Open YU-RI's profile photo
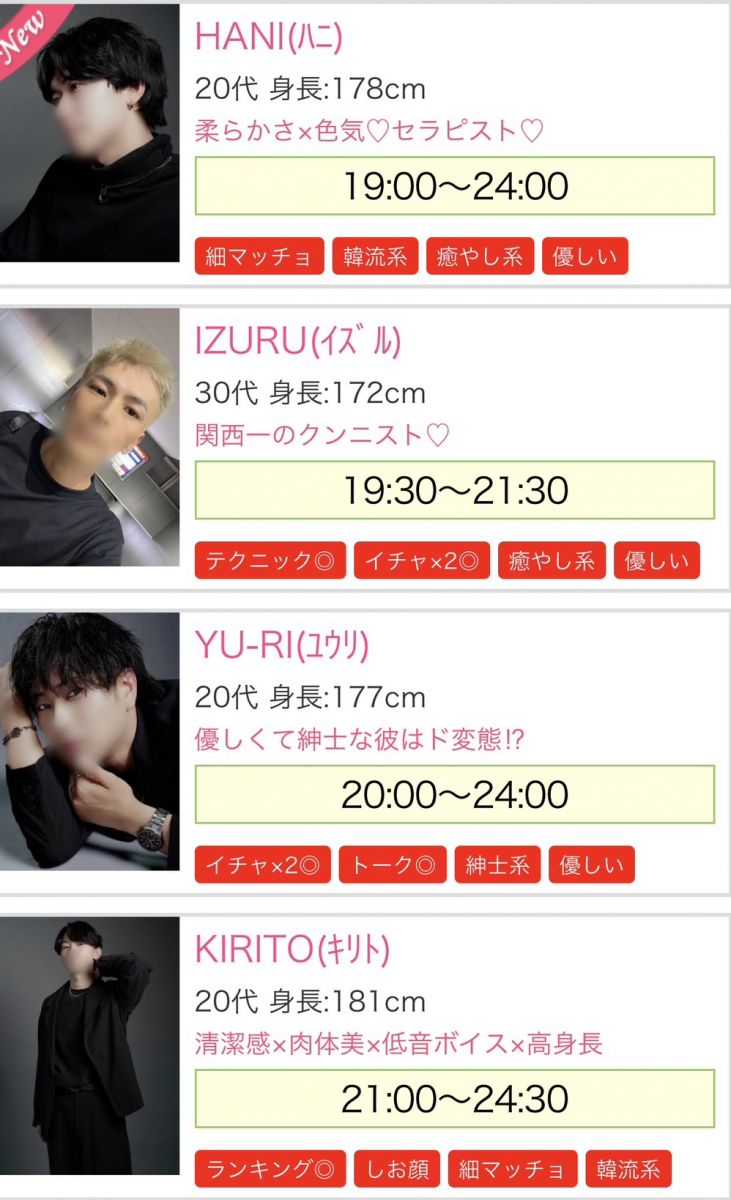The image size is (731, 1200). (x=89, y=741)
